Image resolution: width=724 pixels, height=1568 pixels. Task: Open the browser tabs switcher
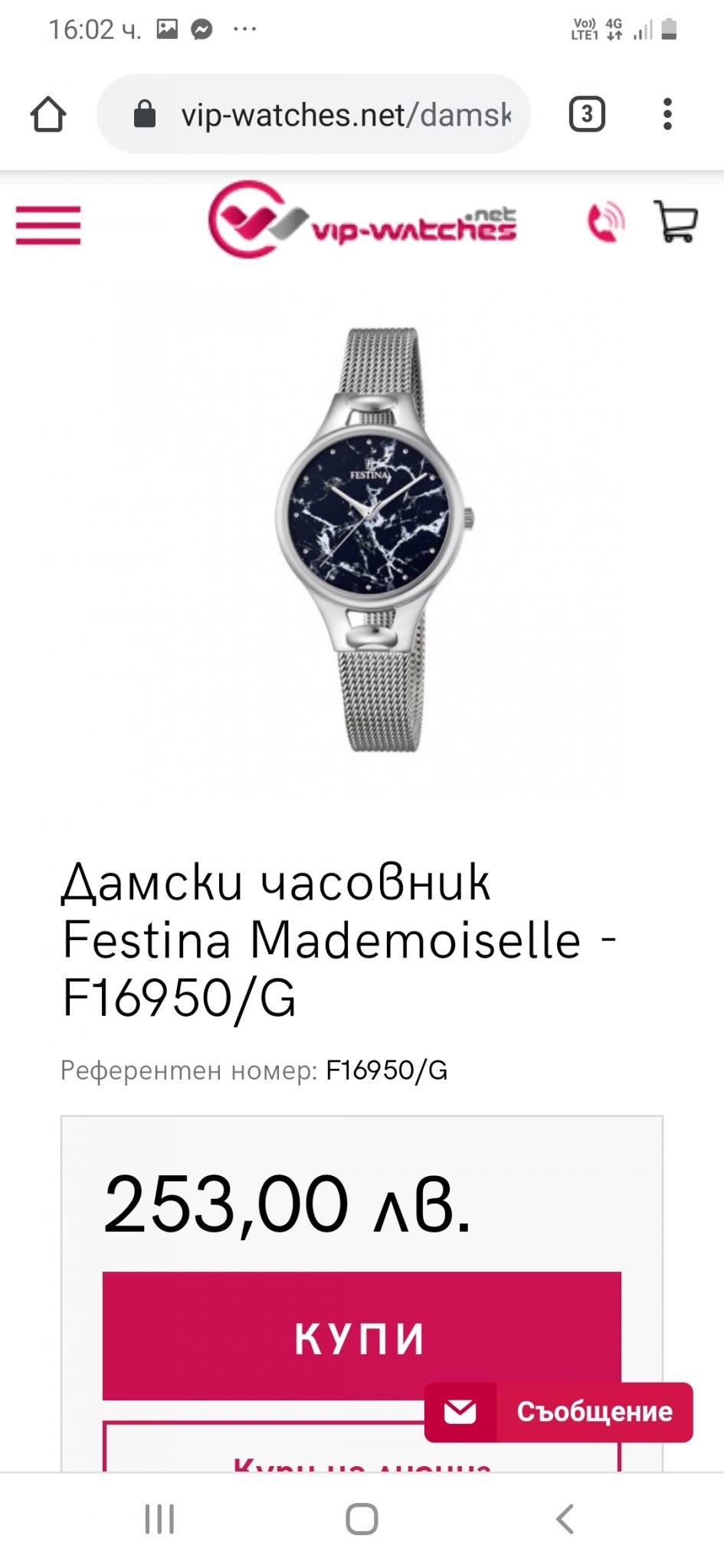(x=587, y=115)
